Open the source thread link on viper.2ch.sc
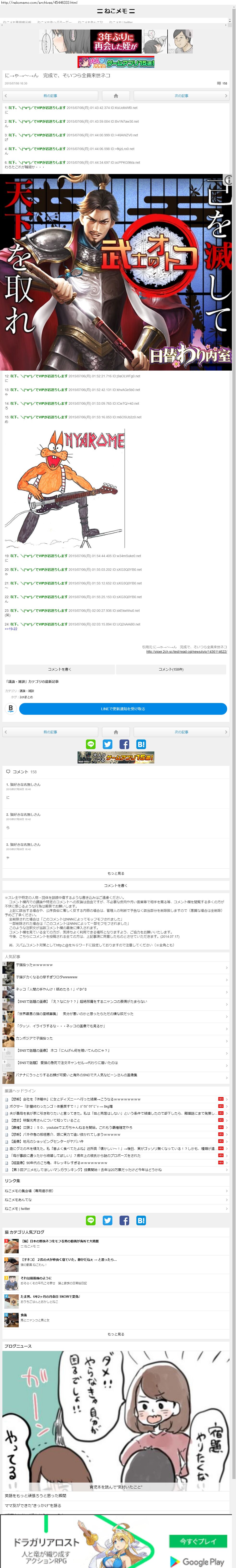This screenshot has width=236, height=1568. point(186,651)
